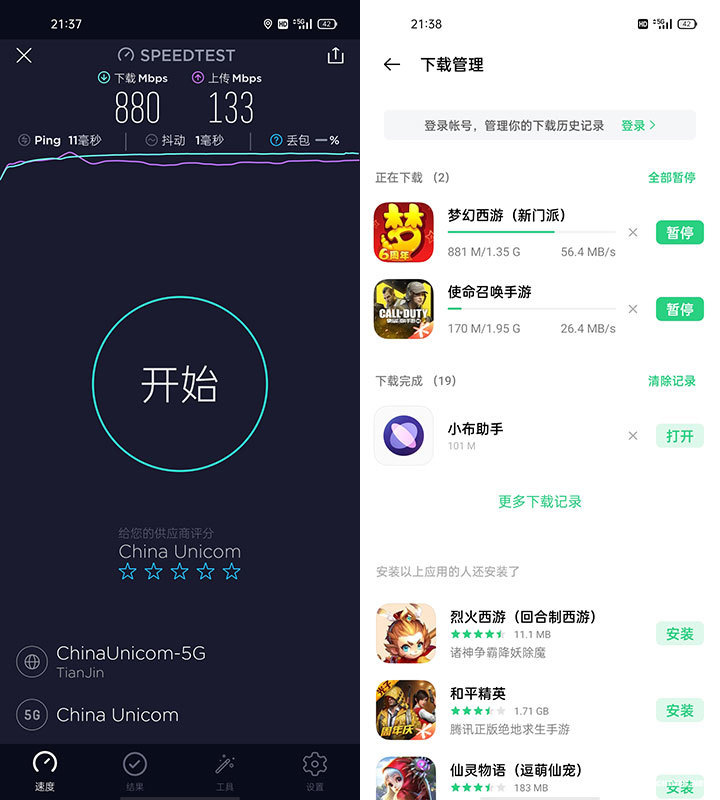Viewport: 720px width, 800px height.
Task: Rate China Unicom five stars
Action: [x=232, y=572]
